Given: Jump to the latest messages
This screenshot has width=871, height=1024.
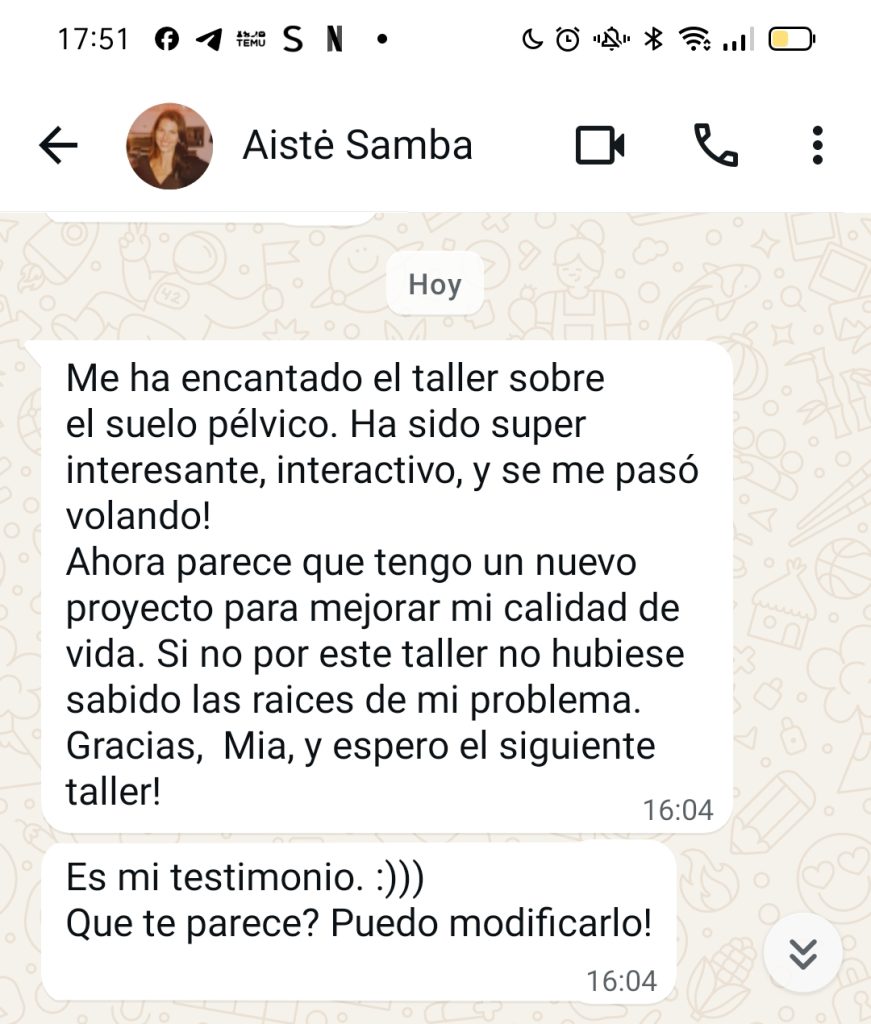Looking at the screenshot, I should tap(803, 955).
